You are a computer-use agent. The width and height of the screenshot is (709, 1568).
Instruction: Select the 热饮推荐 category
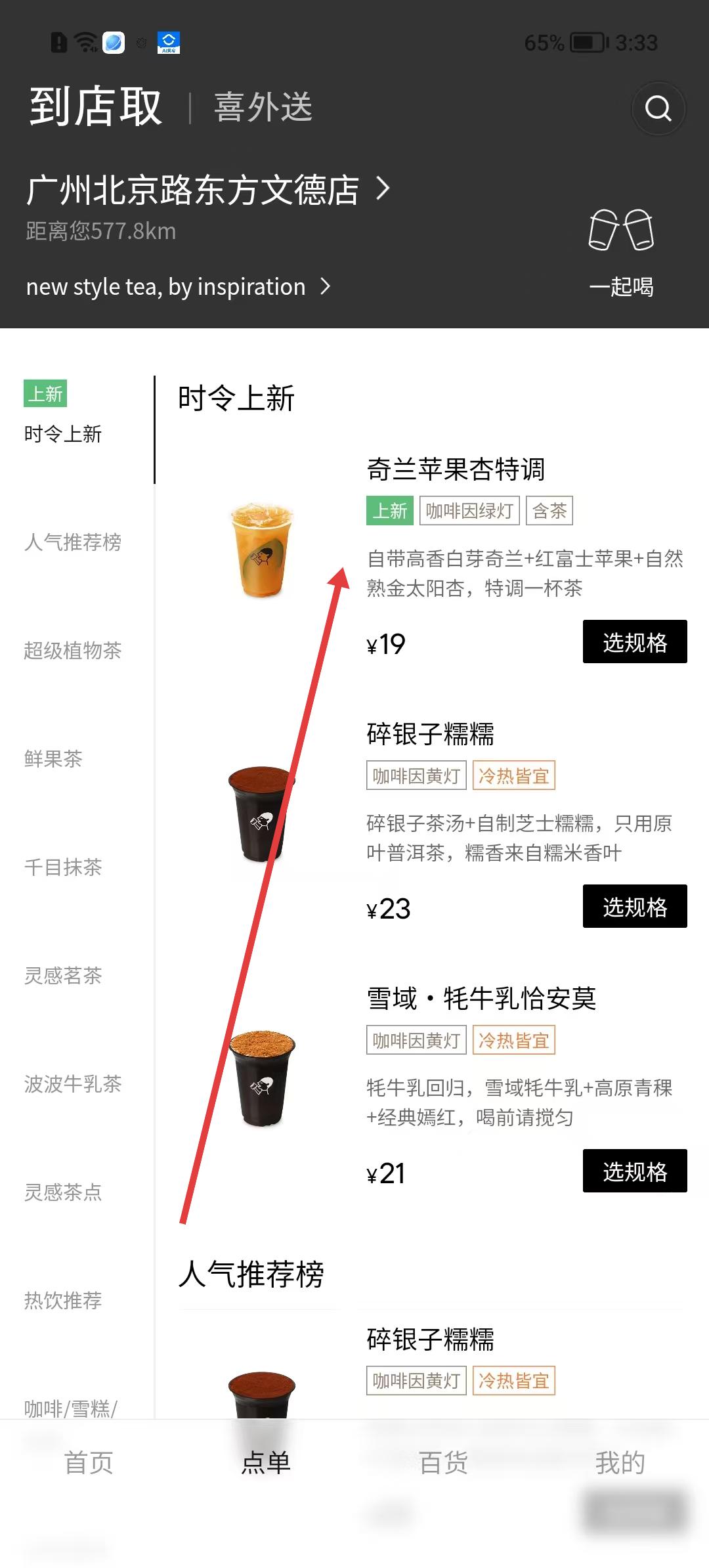tap(63, 1301)
